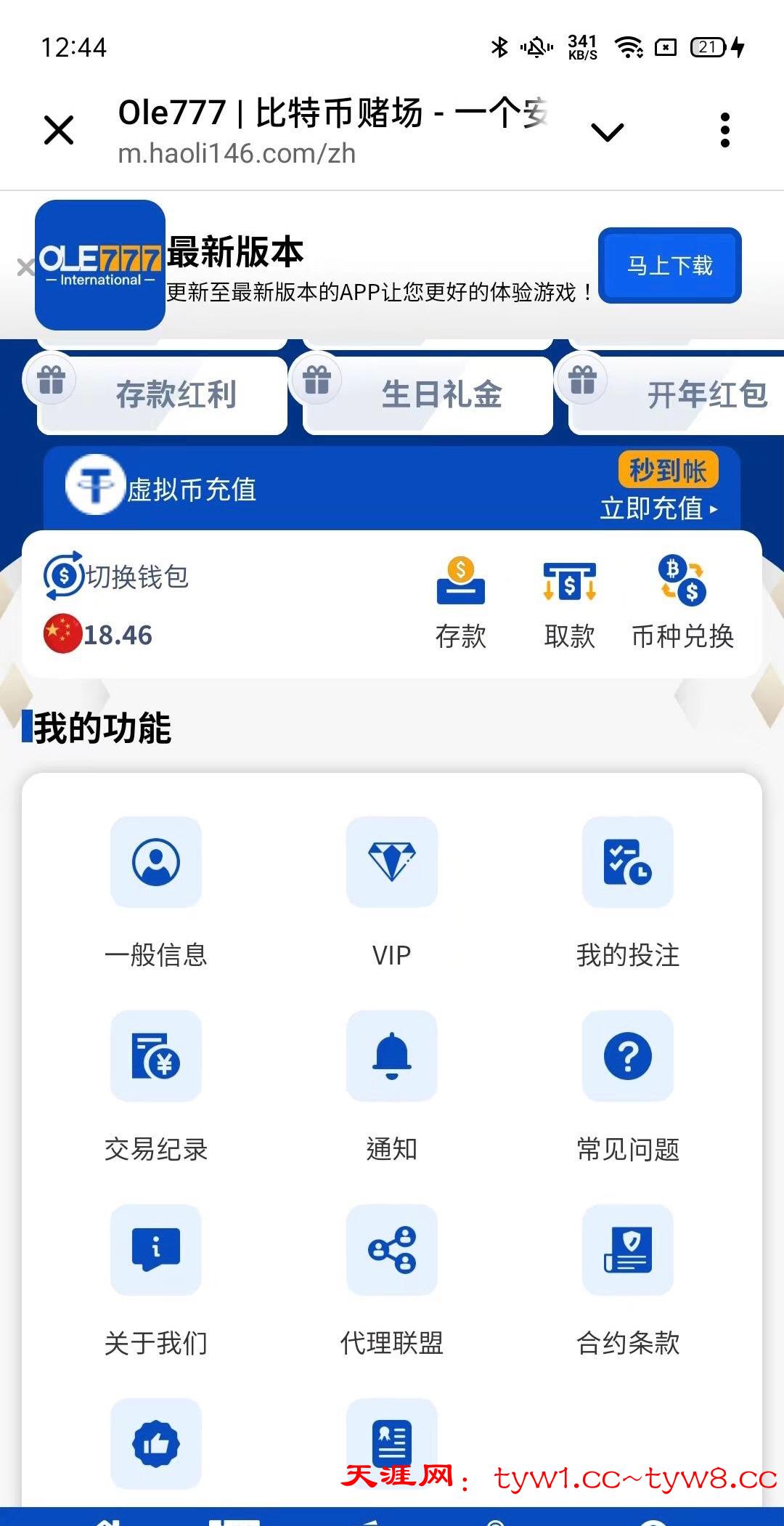Dismiss the app download banner
Image resolution: width=784 pixels, height=1526 pixels.
point(25,267)
